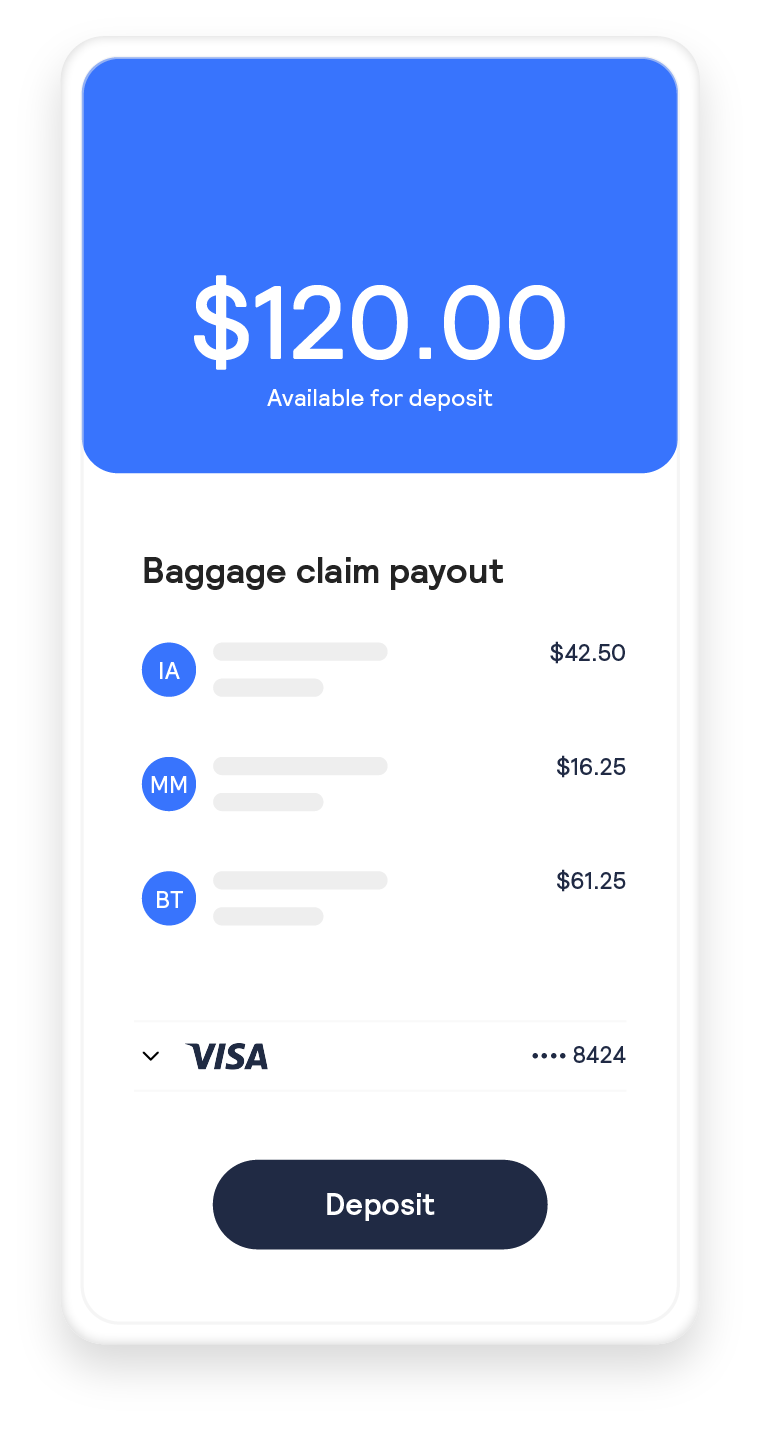
Task: Expand the VISA card ending 8424 selector
Action: click(x=151, y=1056)
